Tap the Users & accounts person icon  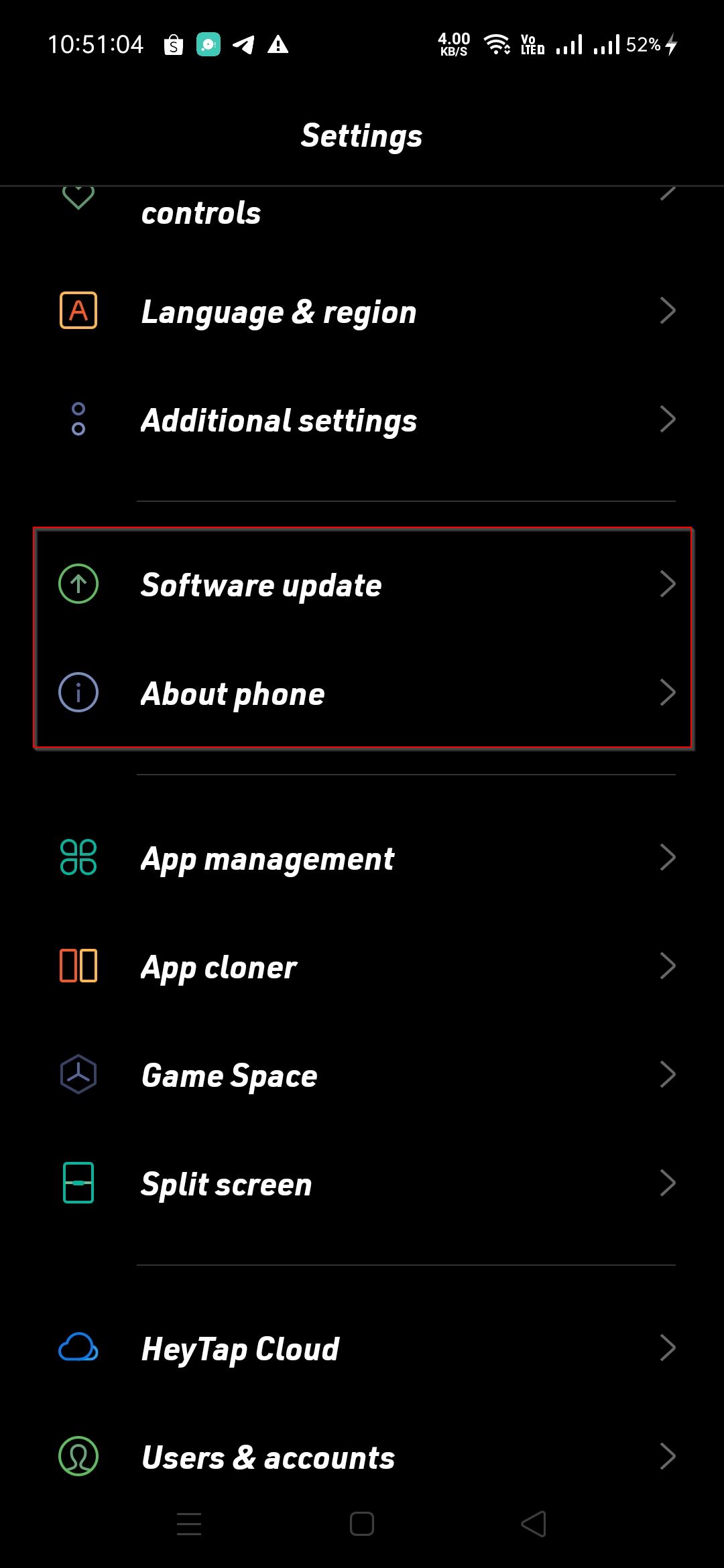[x=78, y=1457]
